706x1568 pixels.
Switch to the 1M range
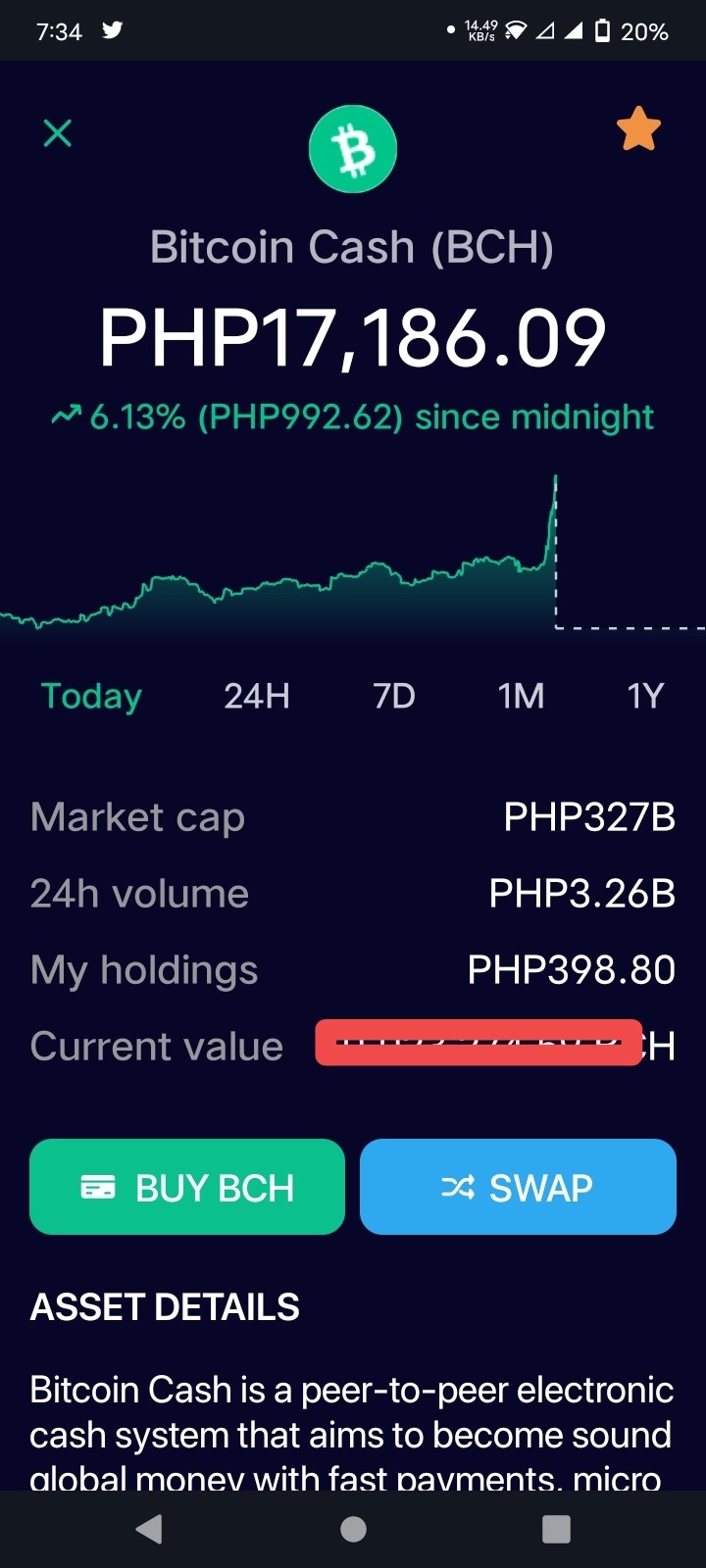(521, 696)
